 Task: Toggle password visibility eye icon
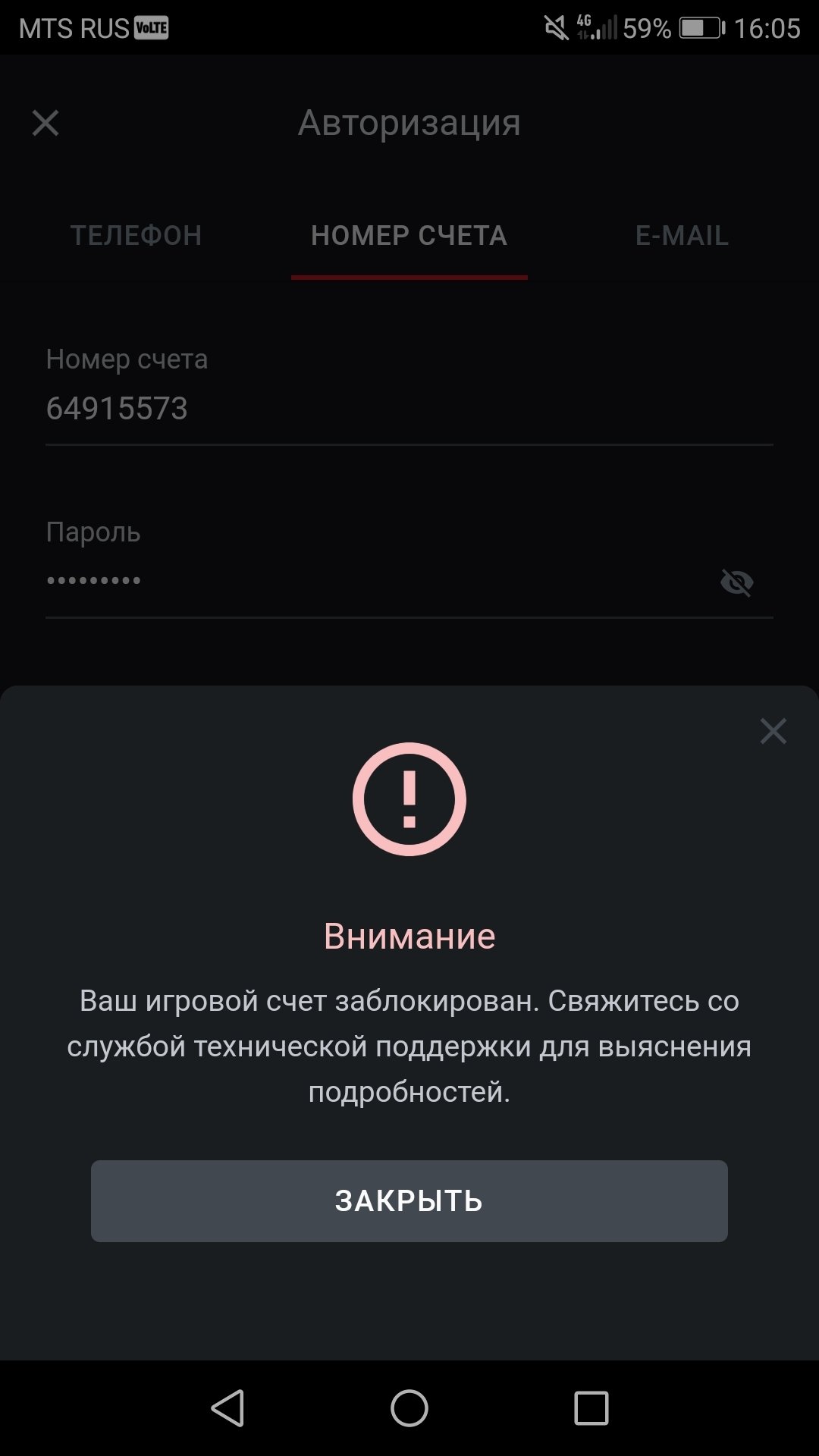pyautogui.click(x=736, y=582)
